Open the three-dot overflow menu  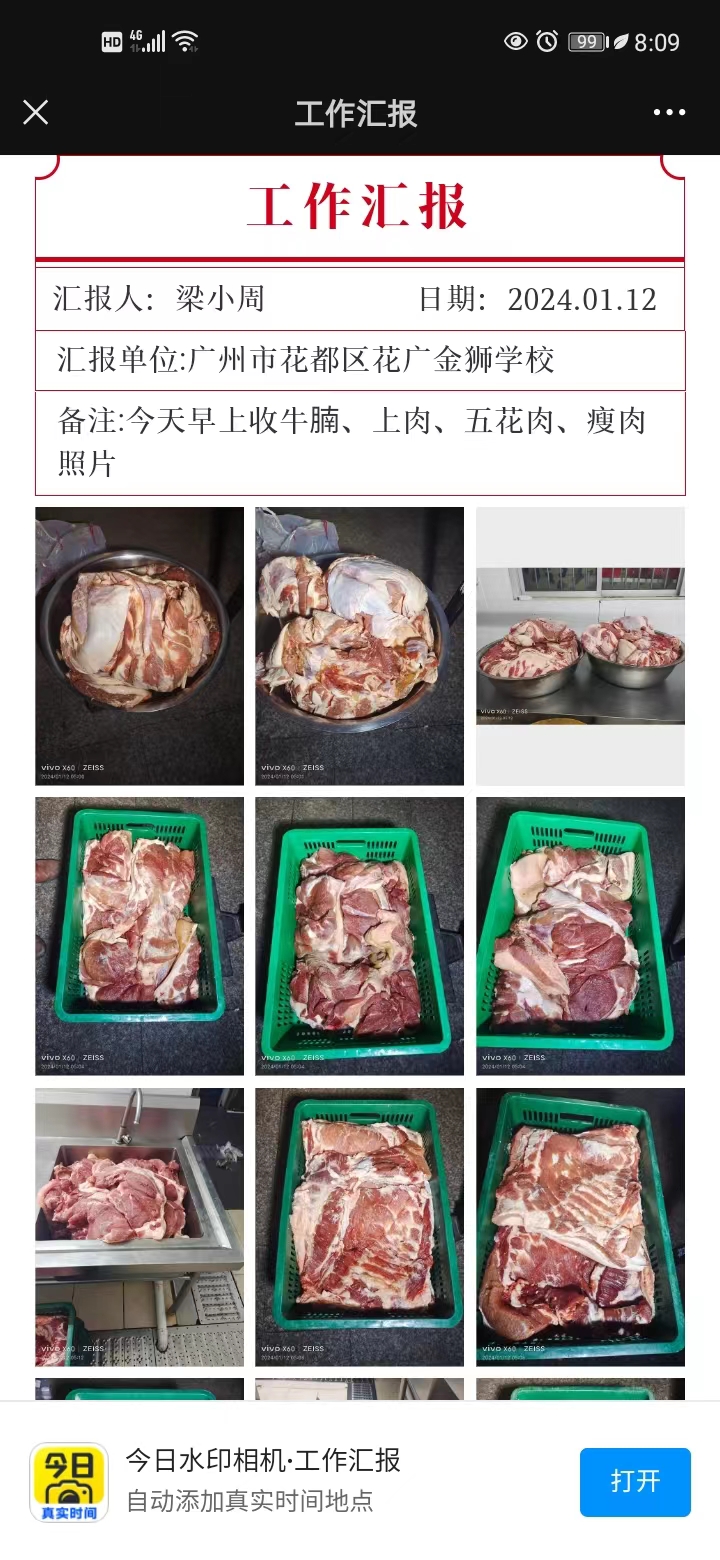point(669,112)
